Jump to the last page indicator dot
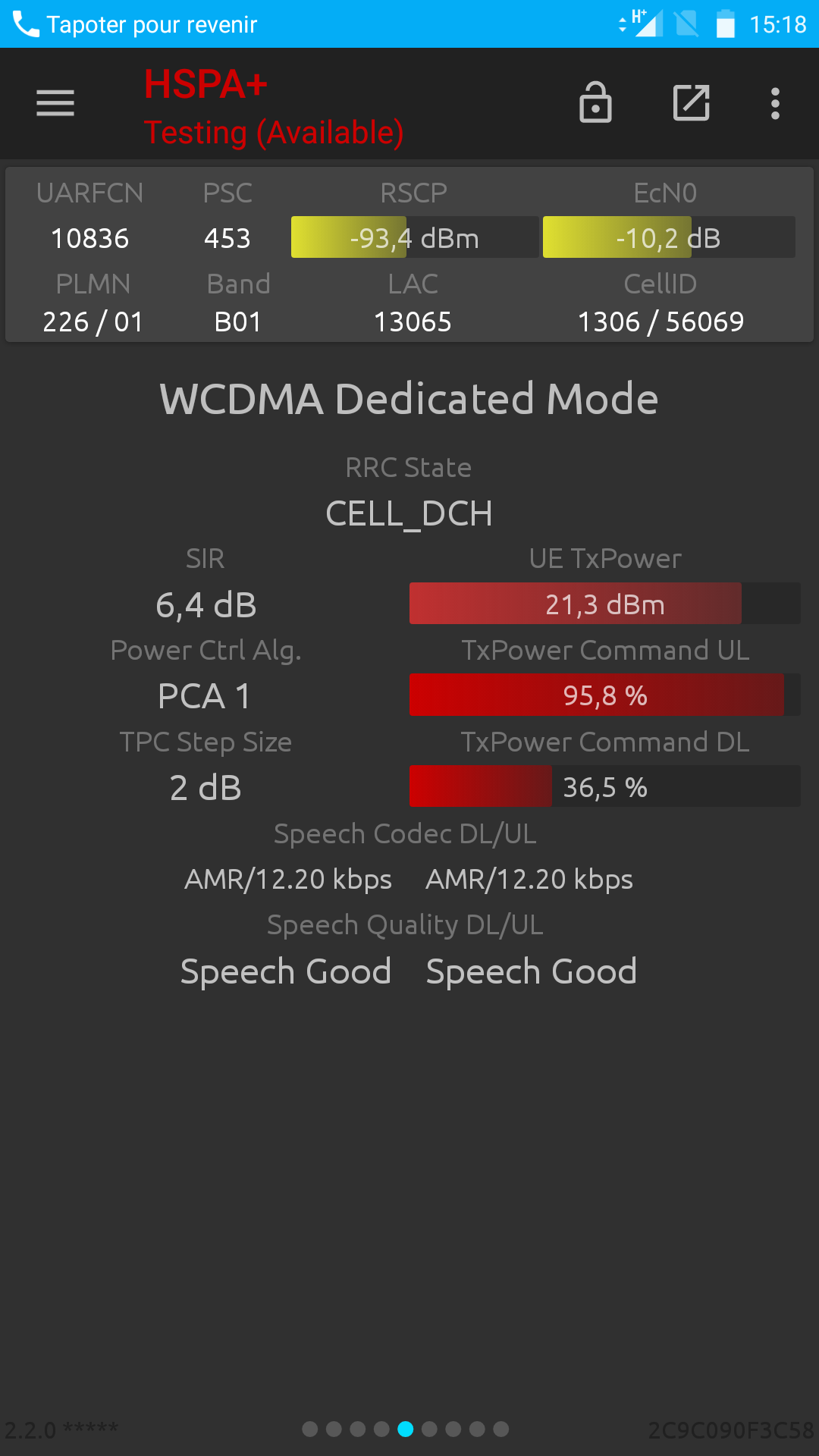Image resolution: width=819 pixels, height=1456 pixels. tap(501, 1429)
